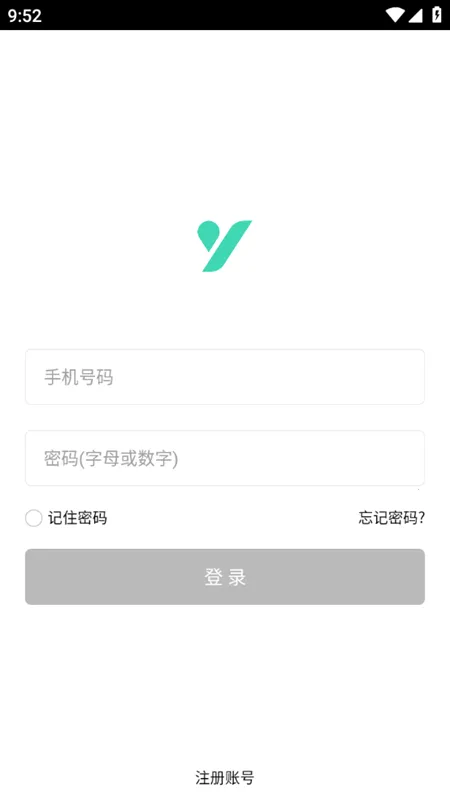The width and height of the screenshot is (450, 800).
Task: Tap the 密码 password input field
Action: coord(224,458)
